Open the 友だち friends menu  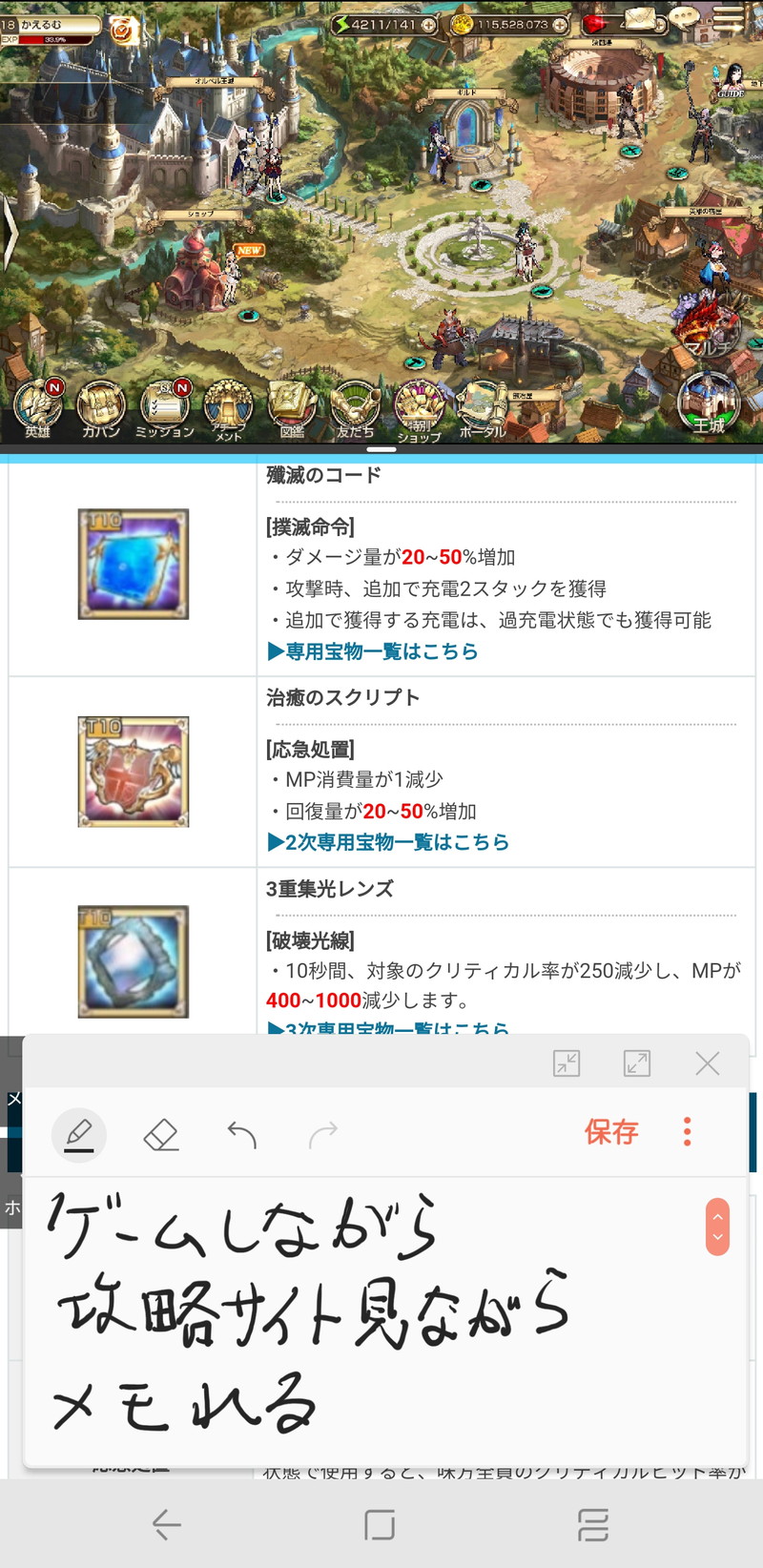click(x=355, y=407)
